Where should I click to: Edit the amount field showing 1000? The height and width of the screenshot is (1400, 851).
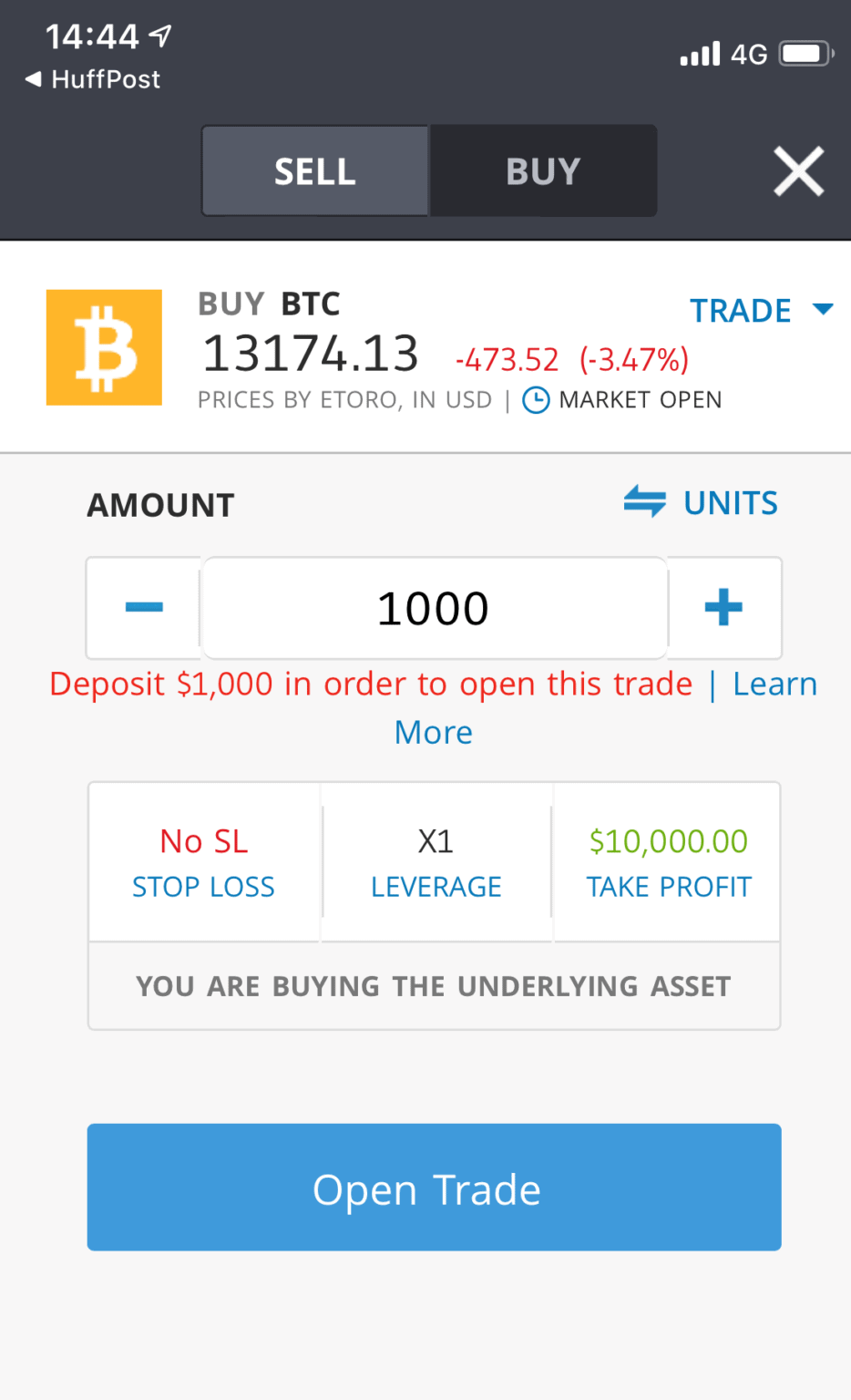435,608
